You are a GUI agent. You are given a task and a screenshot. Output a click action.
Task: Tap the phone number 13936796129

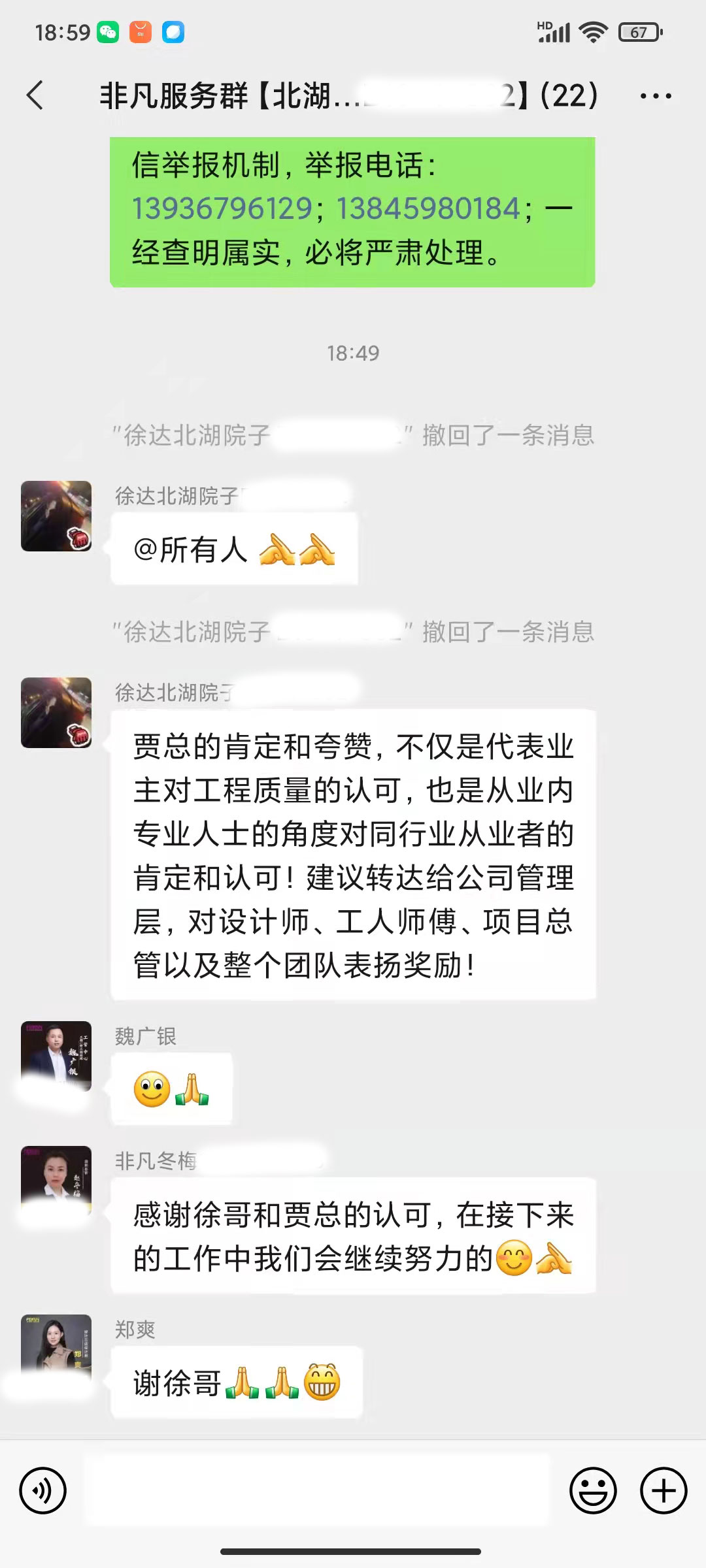(222, 208)
